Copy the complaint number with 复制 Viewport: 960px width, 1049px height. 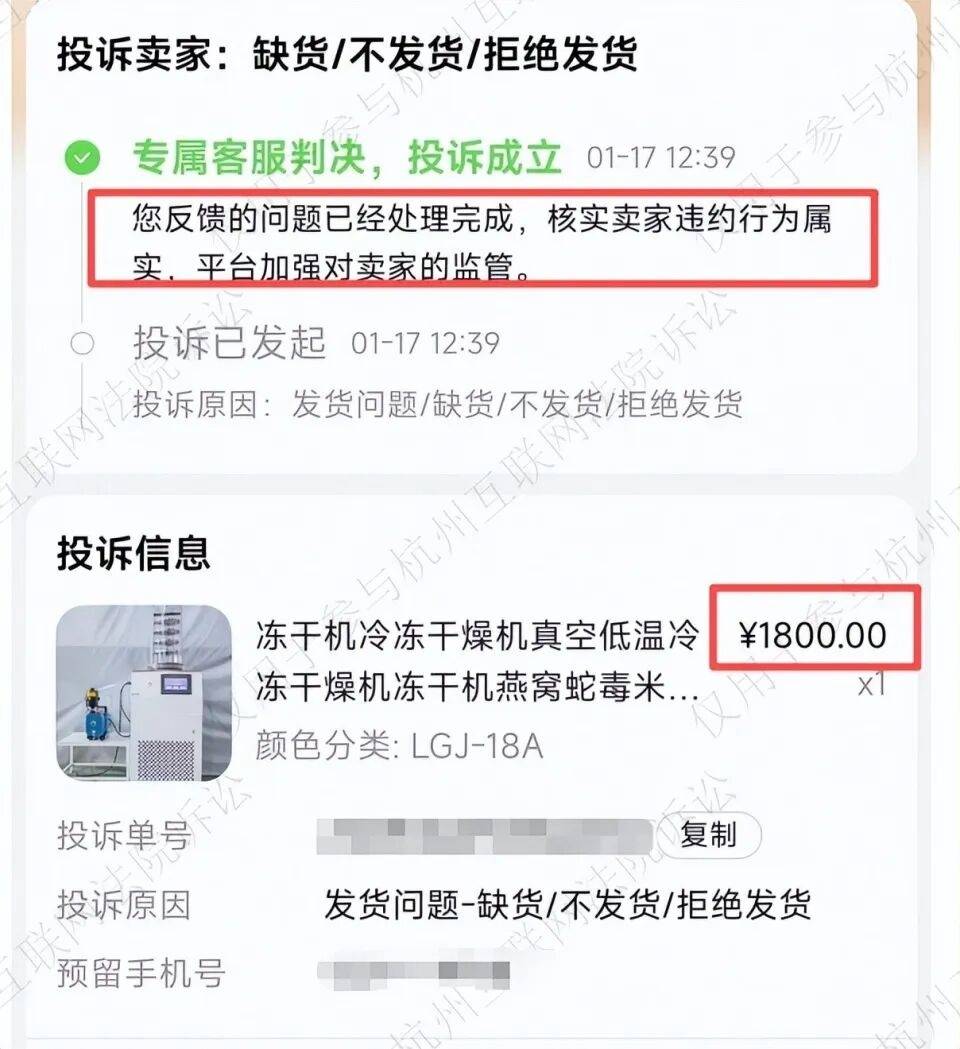(708, 836)
